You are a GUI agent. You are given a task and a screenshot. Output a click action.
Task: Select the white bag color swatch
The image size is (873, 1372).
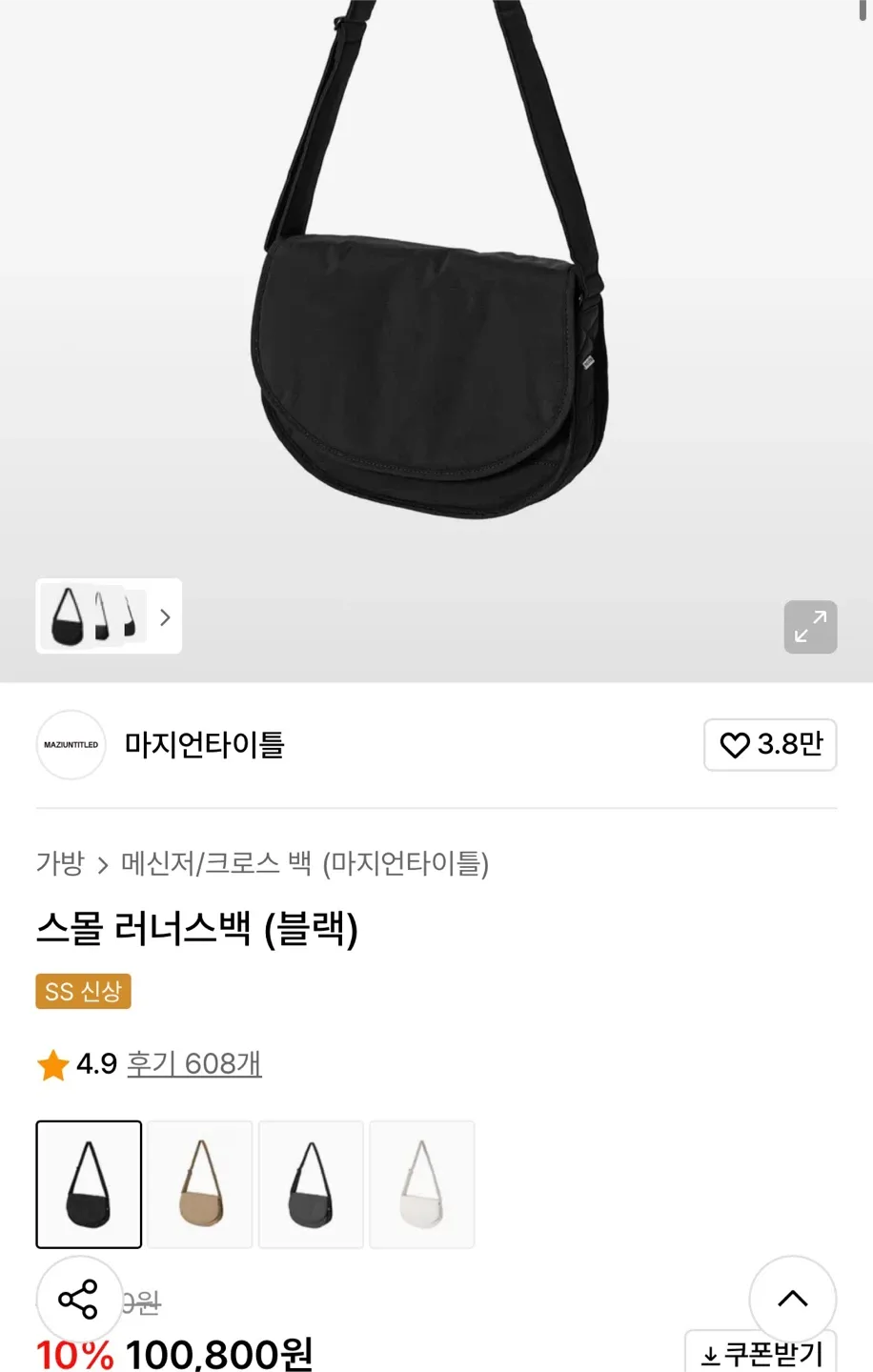click(x=422, y=1183)
